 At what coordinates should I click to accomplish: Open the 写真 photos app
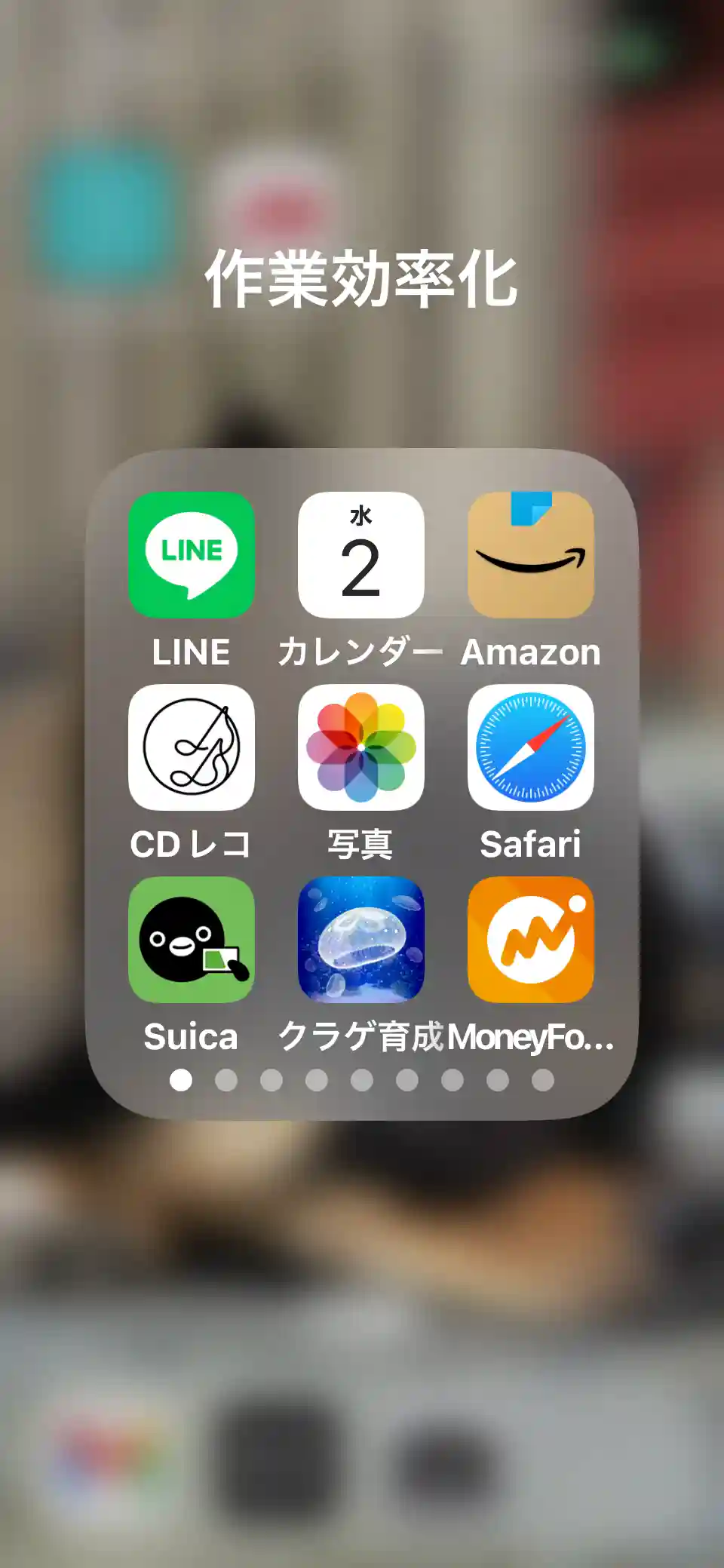click(x=360, y=747)
